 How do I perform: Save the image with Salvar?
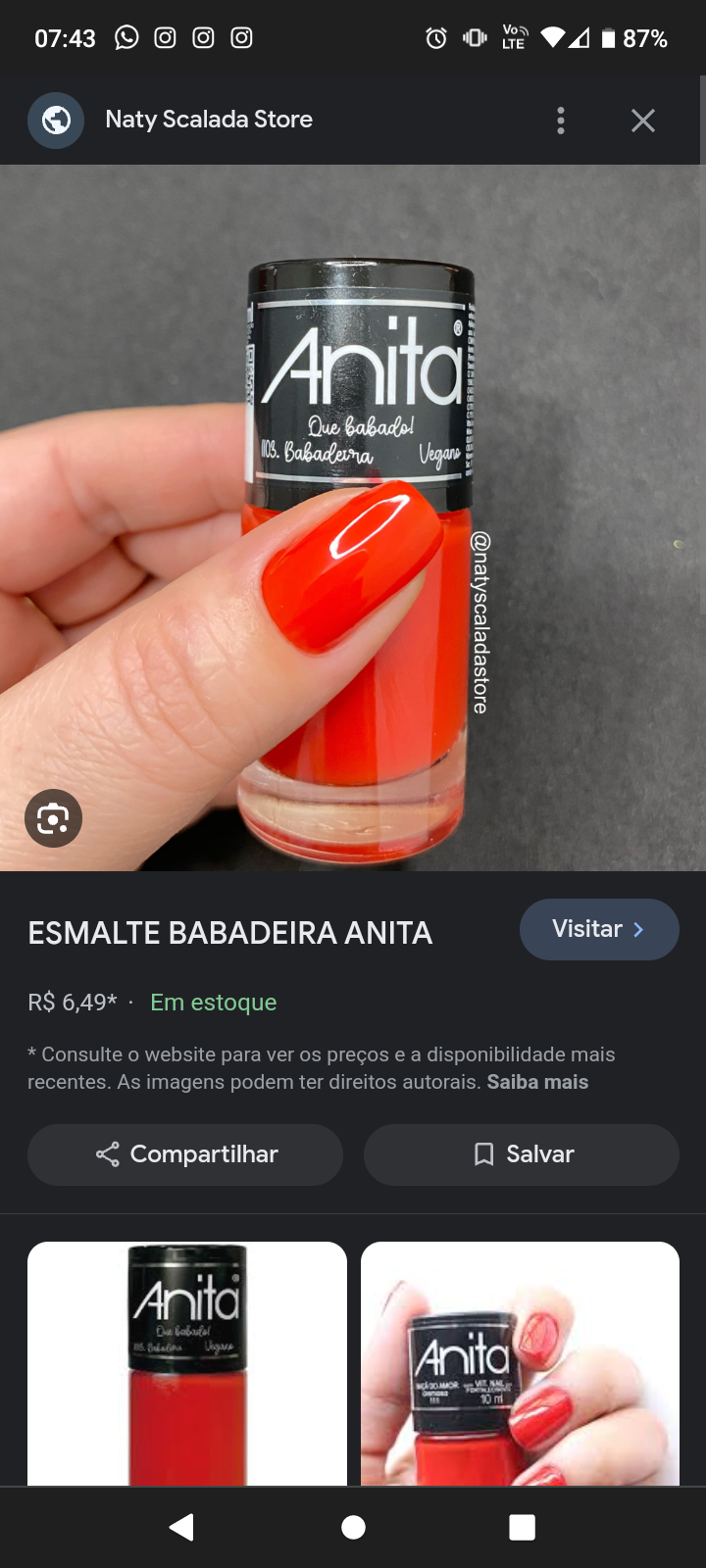pyautogui.click(x=522, y=1154)
